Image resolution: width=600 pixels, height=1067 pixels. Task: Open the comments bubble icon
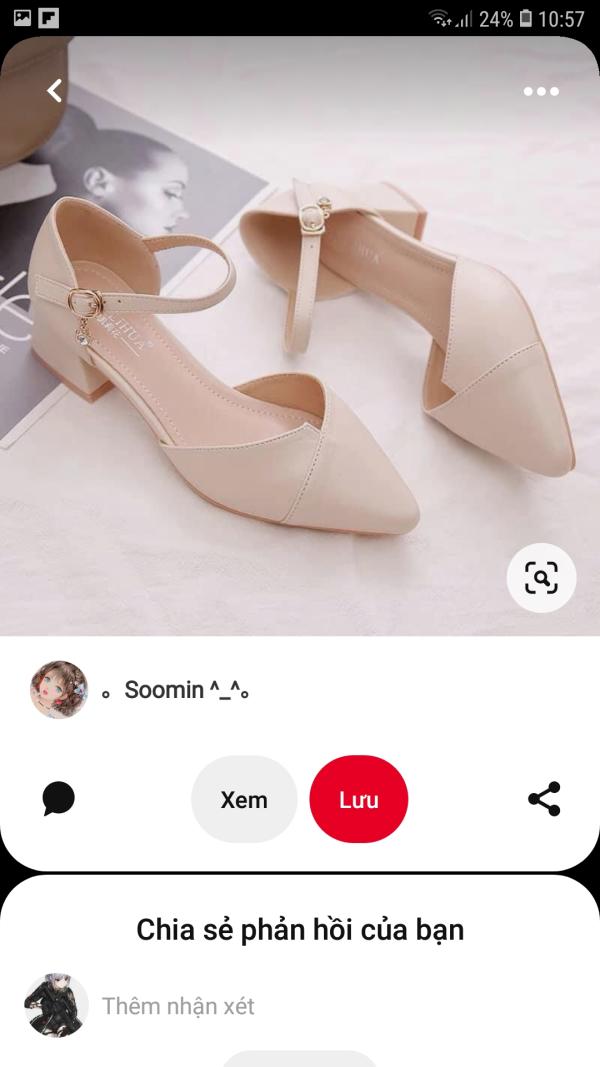click(59, 799)
